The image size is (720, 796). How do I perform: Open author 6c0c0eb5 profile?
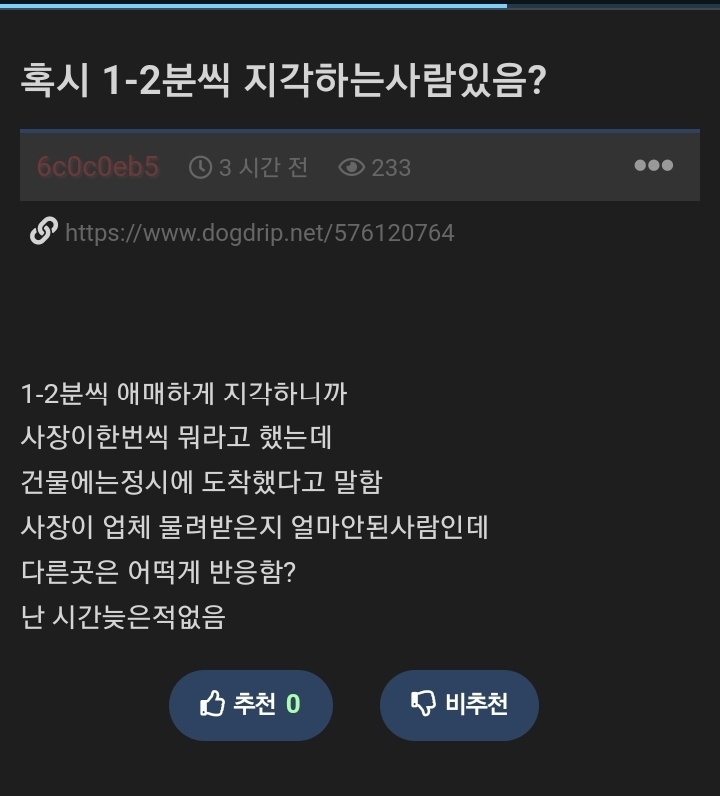coord(97,167)
